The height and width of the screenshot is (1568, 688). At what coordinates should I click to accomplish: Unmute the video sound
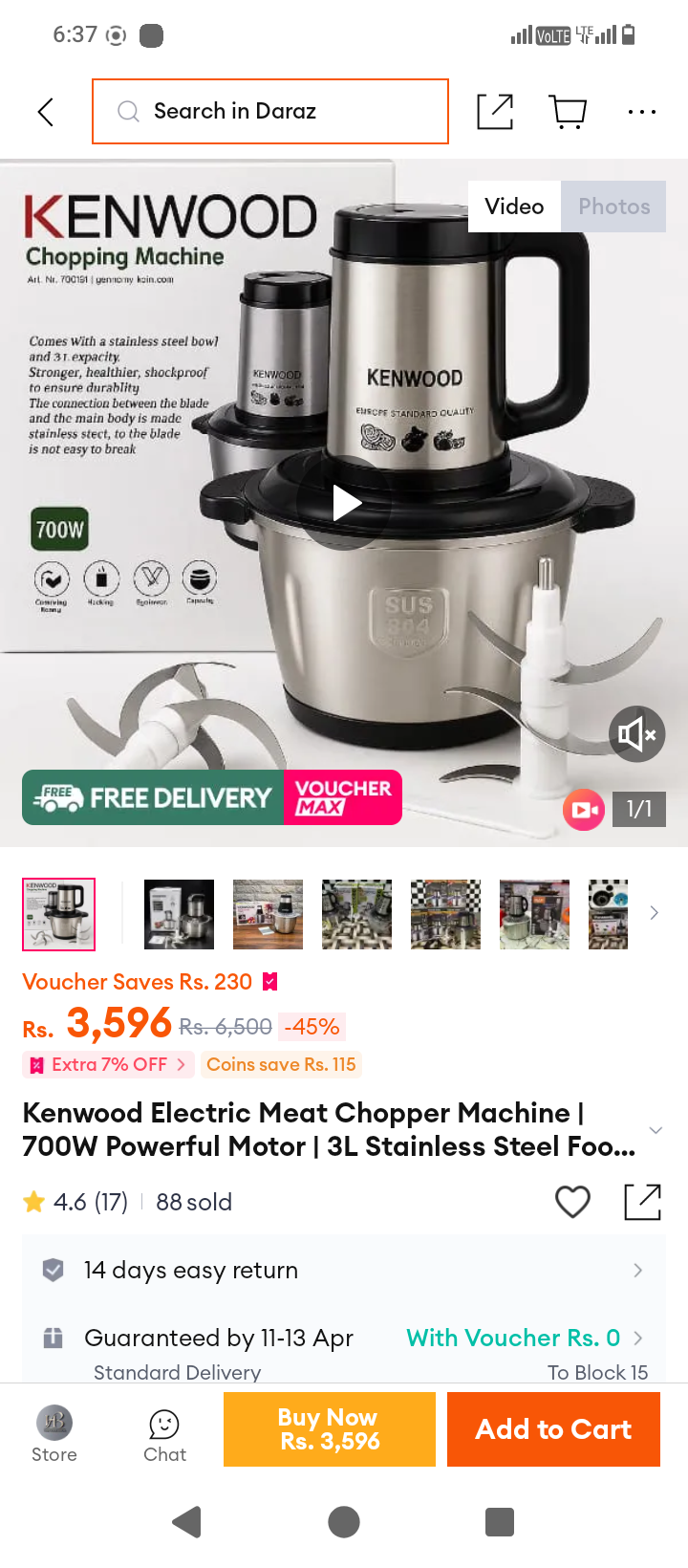636,734
